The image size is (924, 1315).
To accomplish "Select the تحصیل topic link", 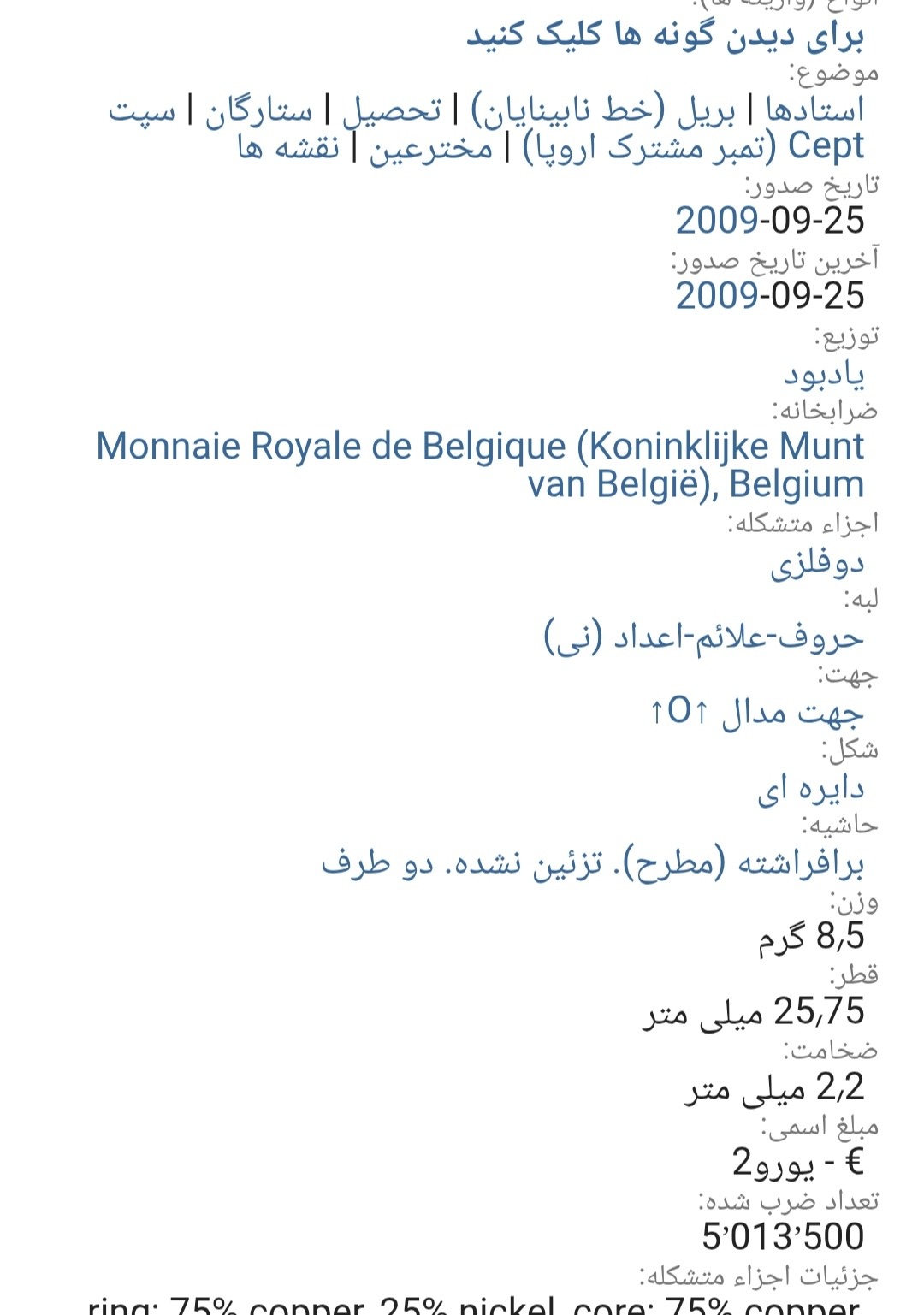I will click(x=392, y=111).
